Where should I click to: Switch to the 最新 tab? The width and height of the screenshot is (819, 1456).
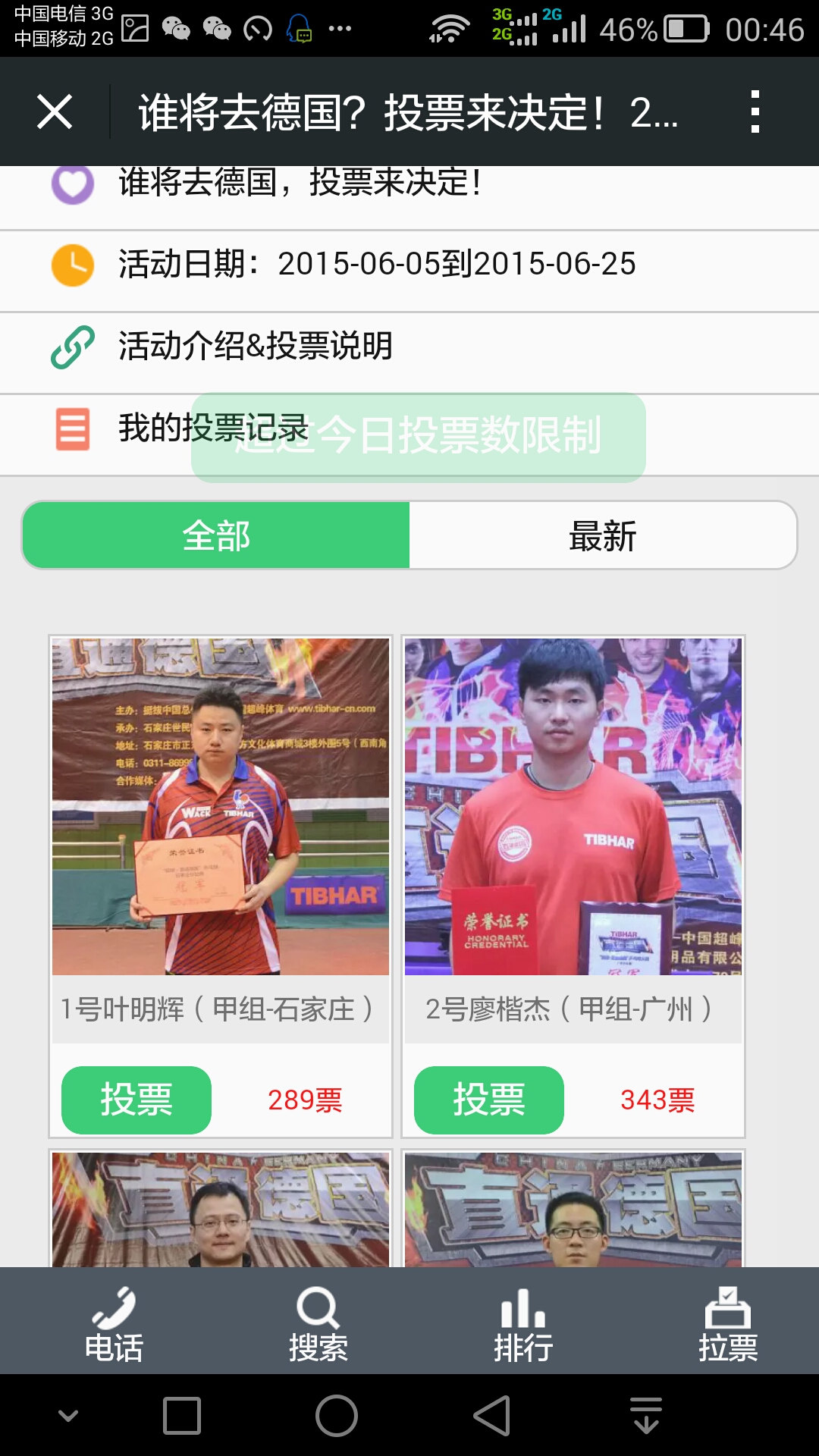pos(603,535)
